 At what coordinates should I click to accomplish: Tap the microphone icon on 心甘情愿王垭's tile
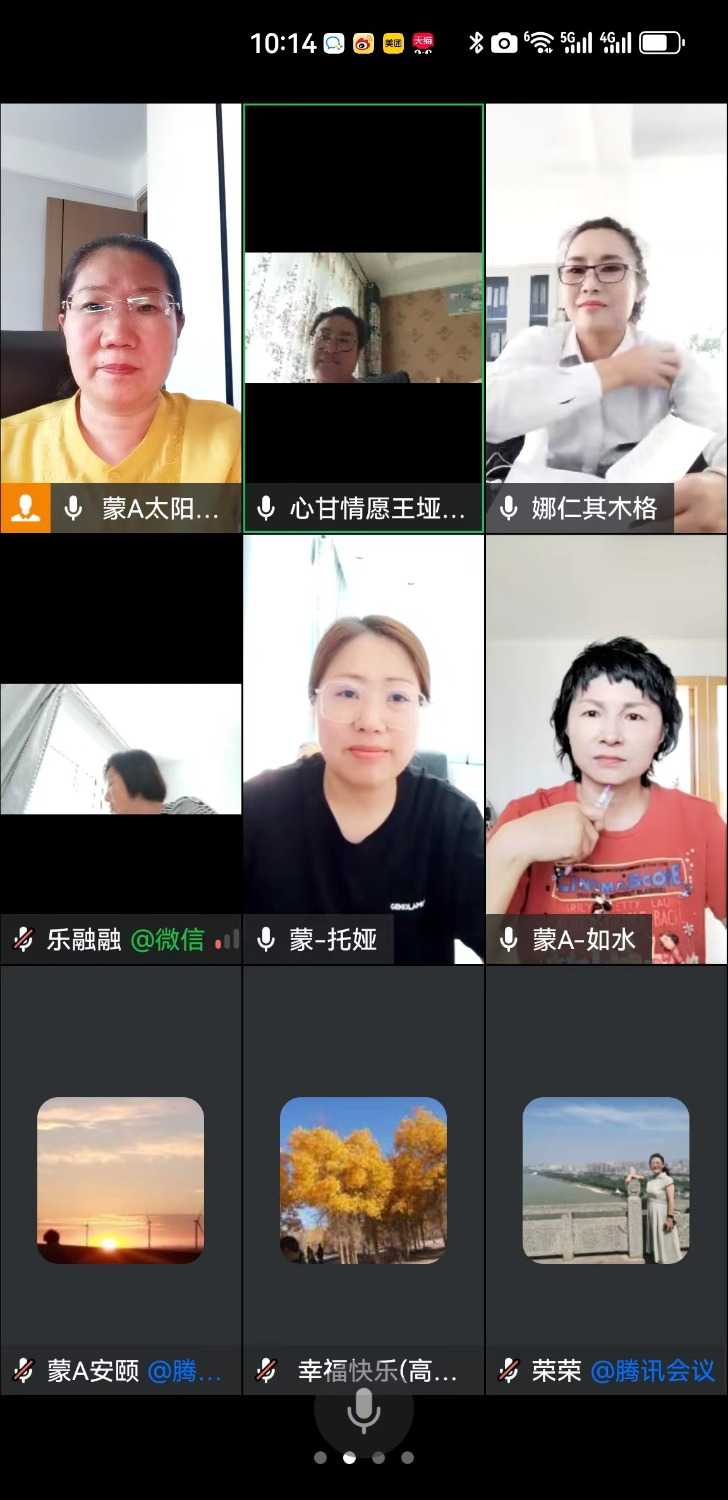[264, 507]
